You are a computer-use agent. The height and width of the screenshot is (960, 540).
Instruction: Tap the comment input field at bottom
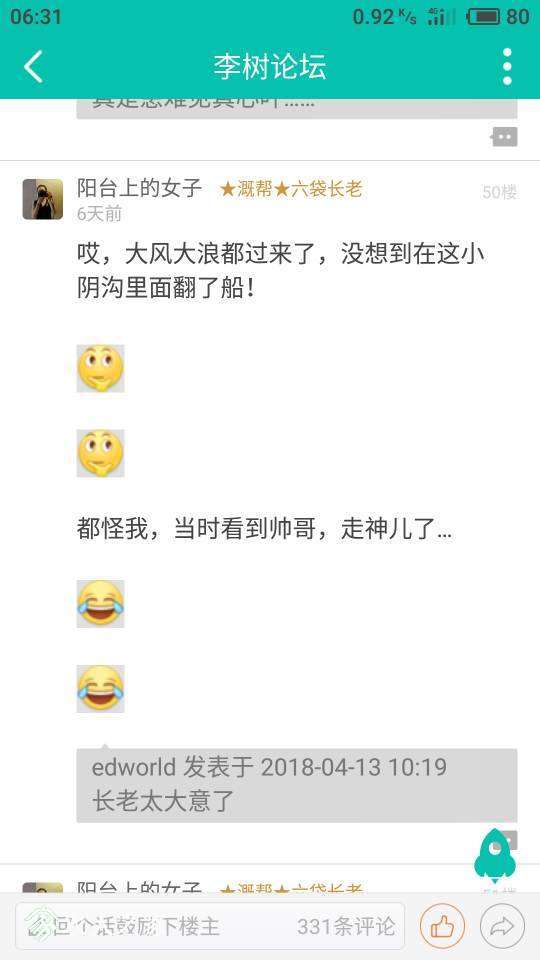click(x=210, y=926)
